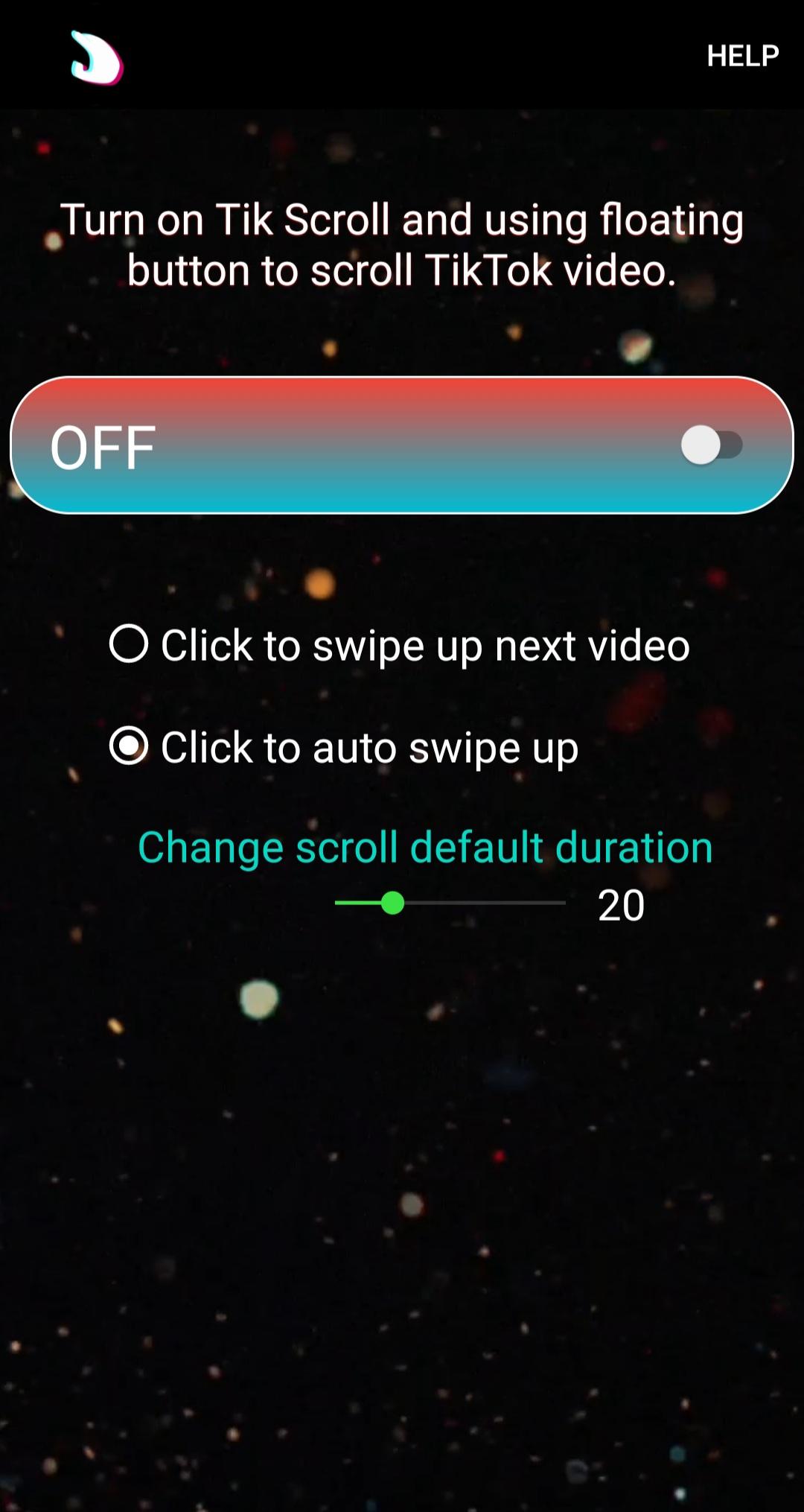
Task: Select Click to swipe up next video
Action: click(x=129, y=644)
